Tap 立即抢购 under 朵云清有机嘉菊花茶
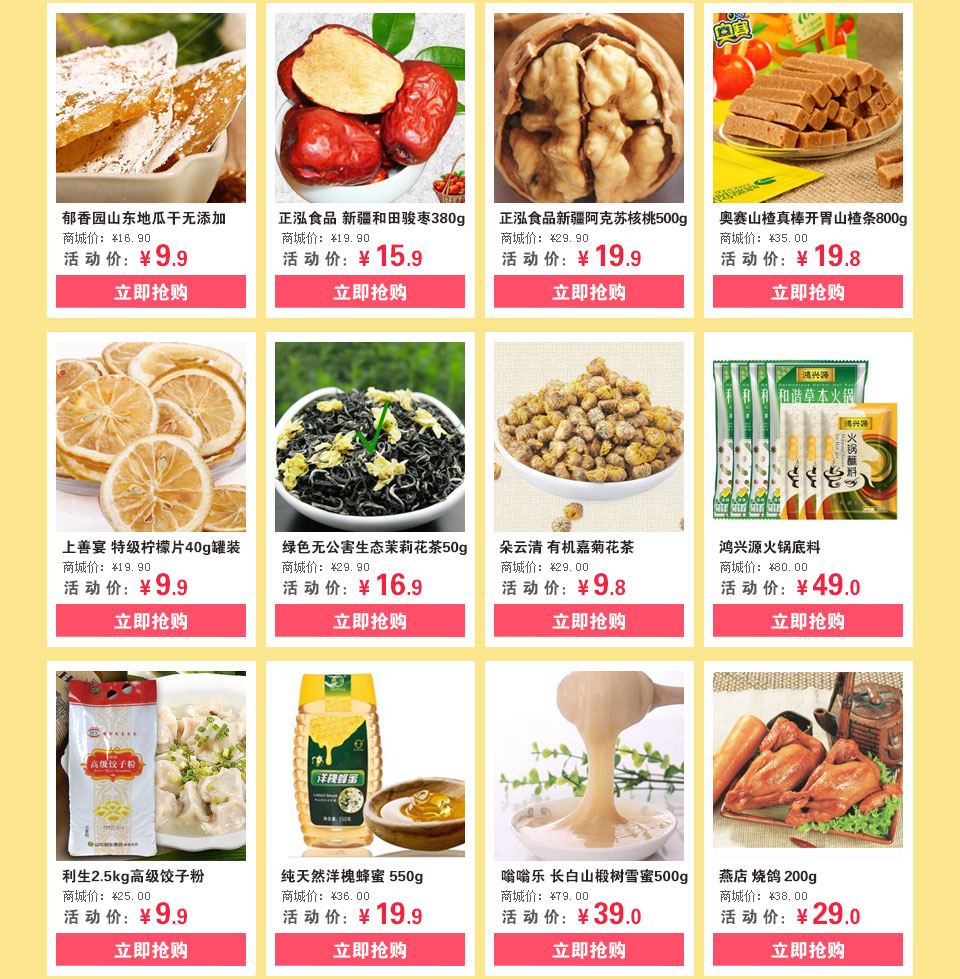The image size is (960, 979). tap(589, 621)
